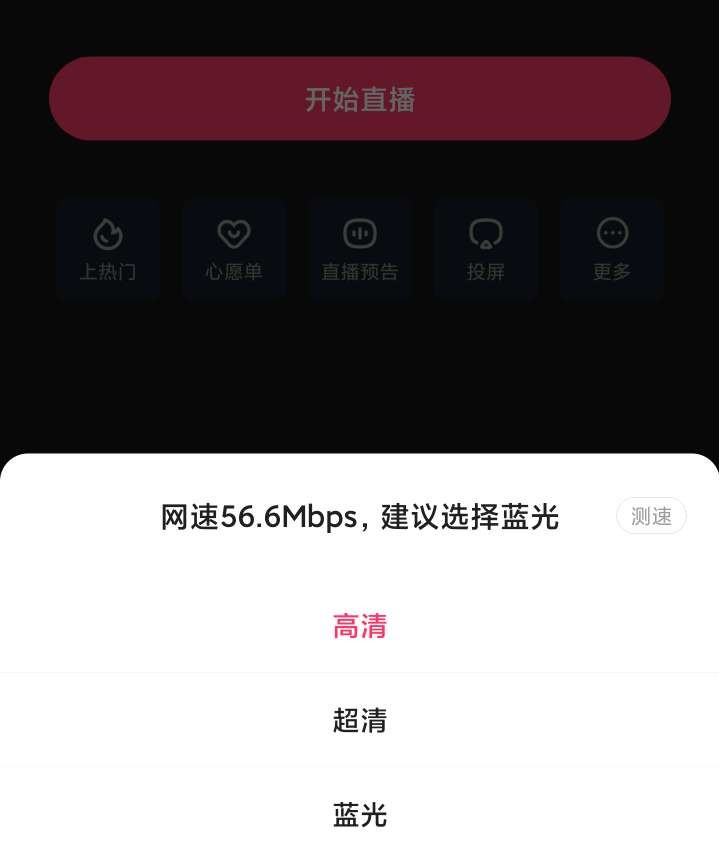Choose 超清 video quality
Screen dimensions: 719x859
[359, 720]
